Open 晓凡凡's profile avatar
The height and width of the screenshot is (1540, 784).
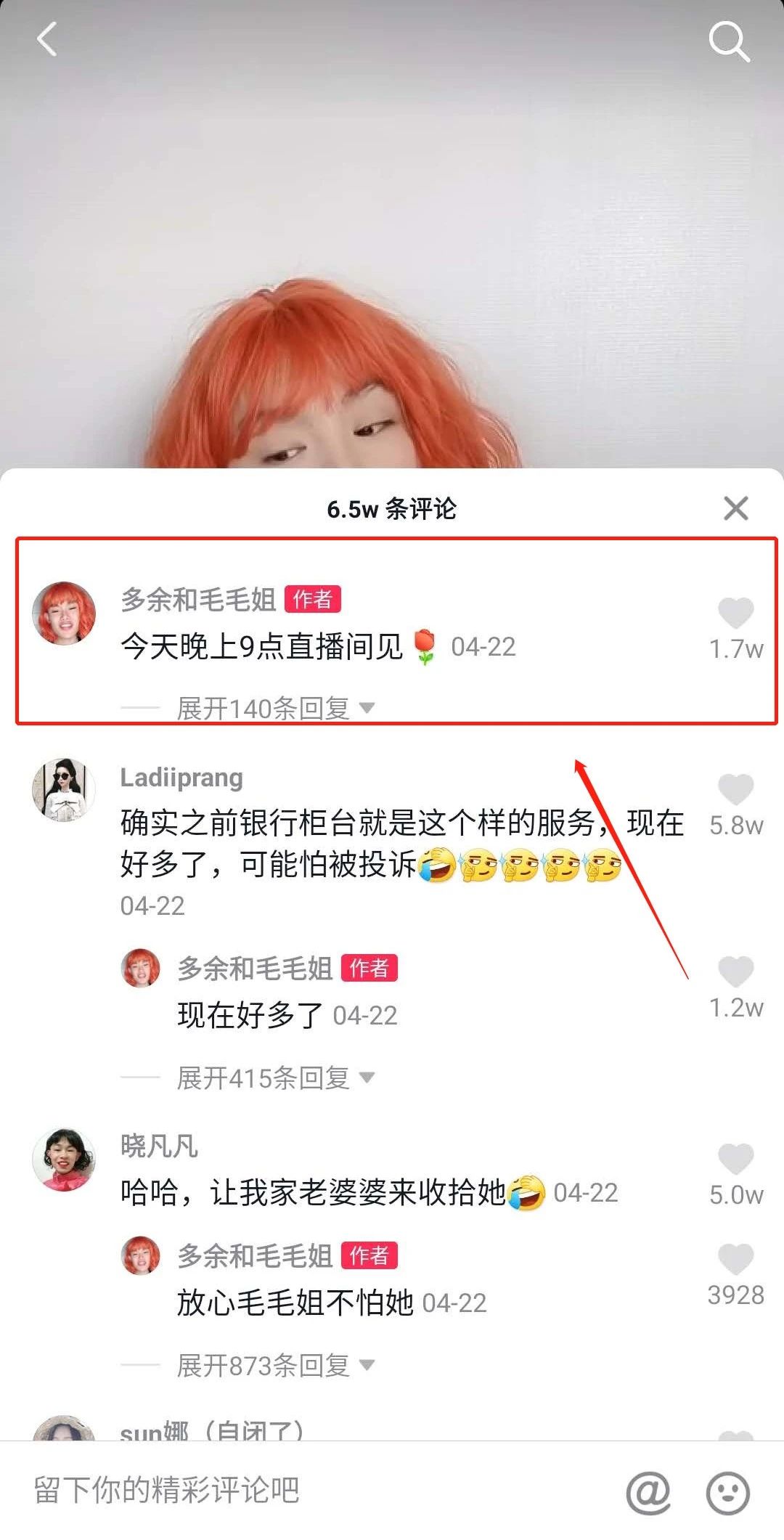(x=64, y=1160)
